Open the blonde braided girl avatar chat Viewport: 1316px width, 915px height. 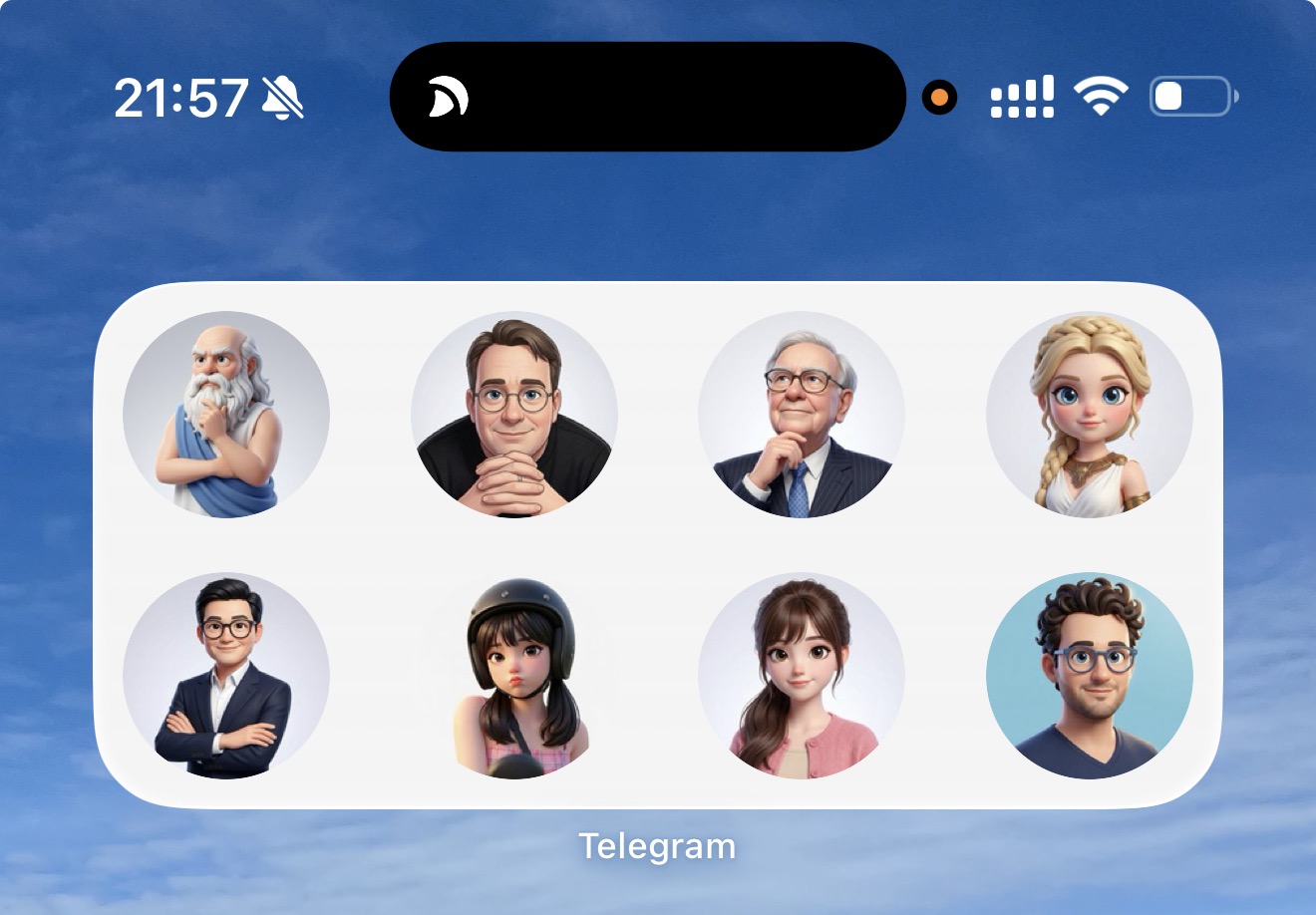point(1090,415)
